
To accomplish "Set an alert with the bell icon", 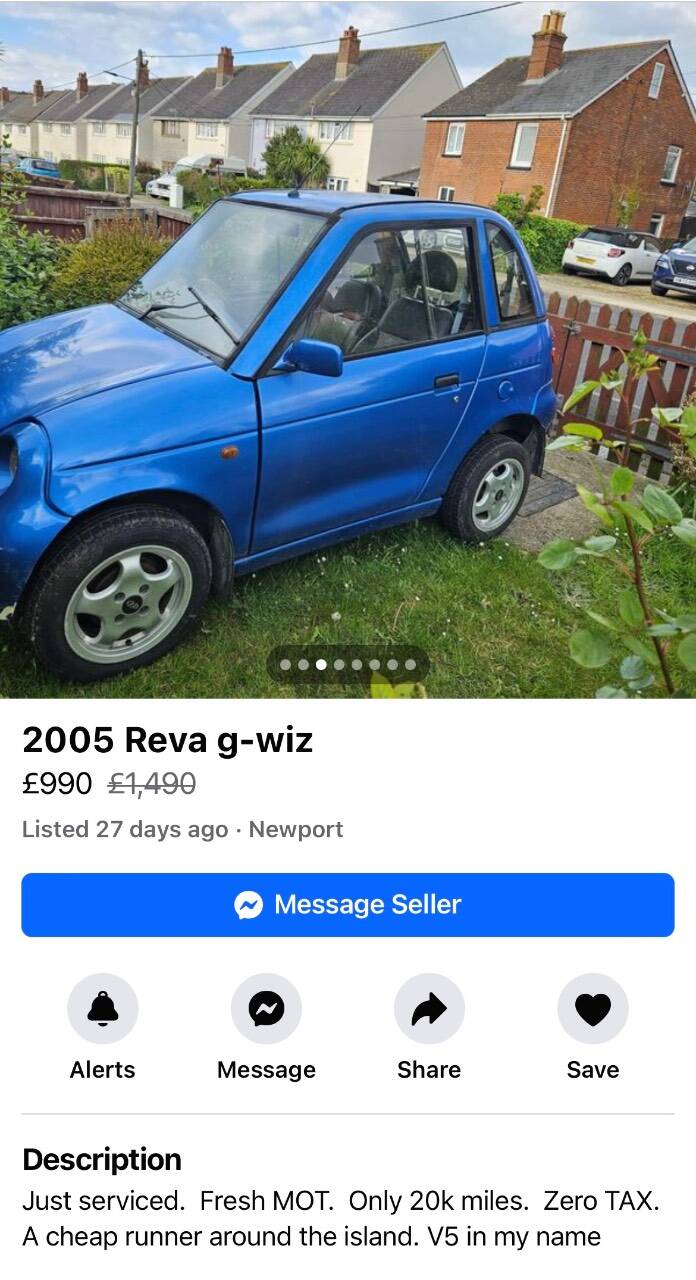I will tap(103, 1009).
